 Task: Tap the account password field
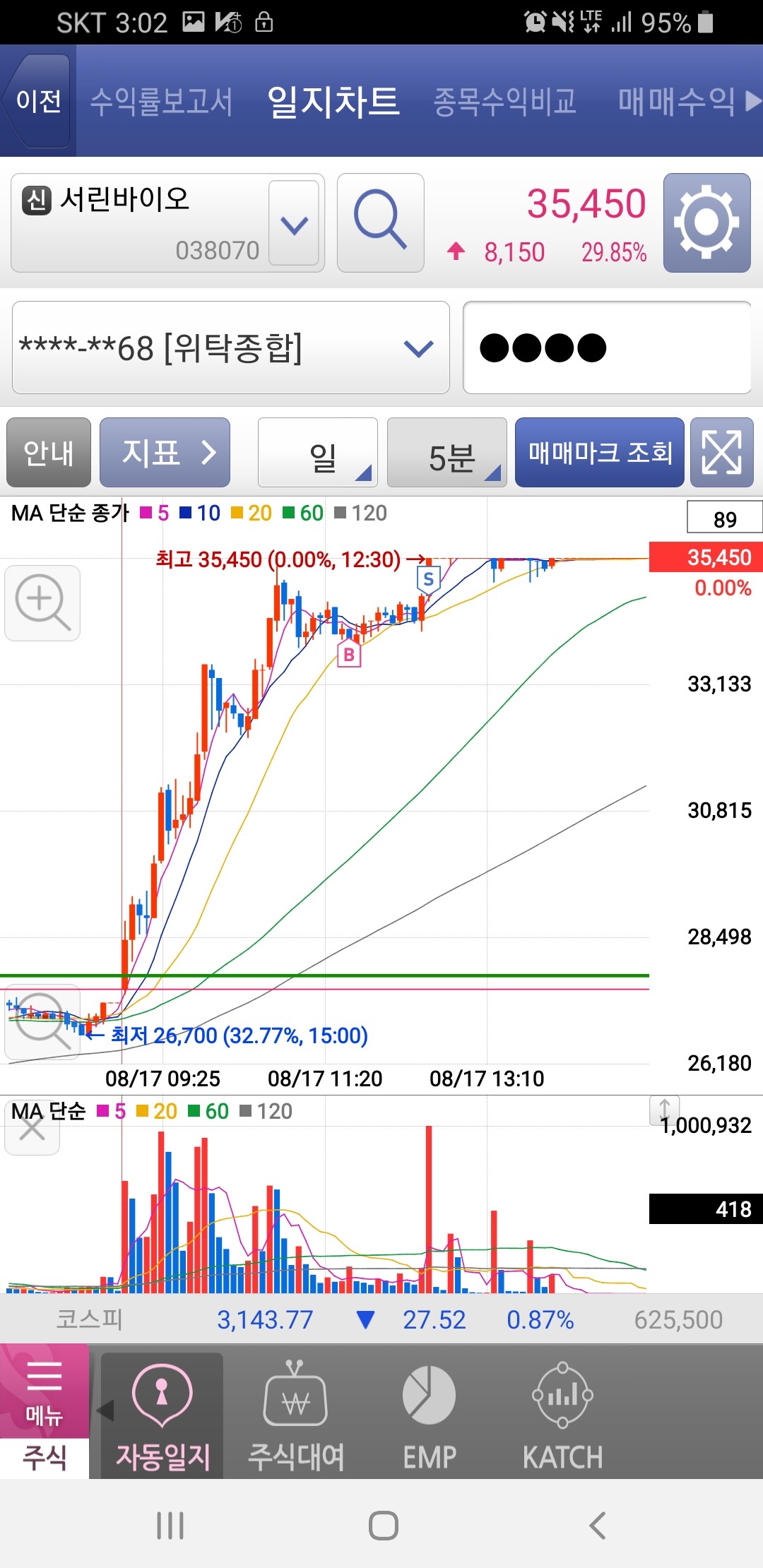pos(606,348)
